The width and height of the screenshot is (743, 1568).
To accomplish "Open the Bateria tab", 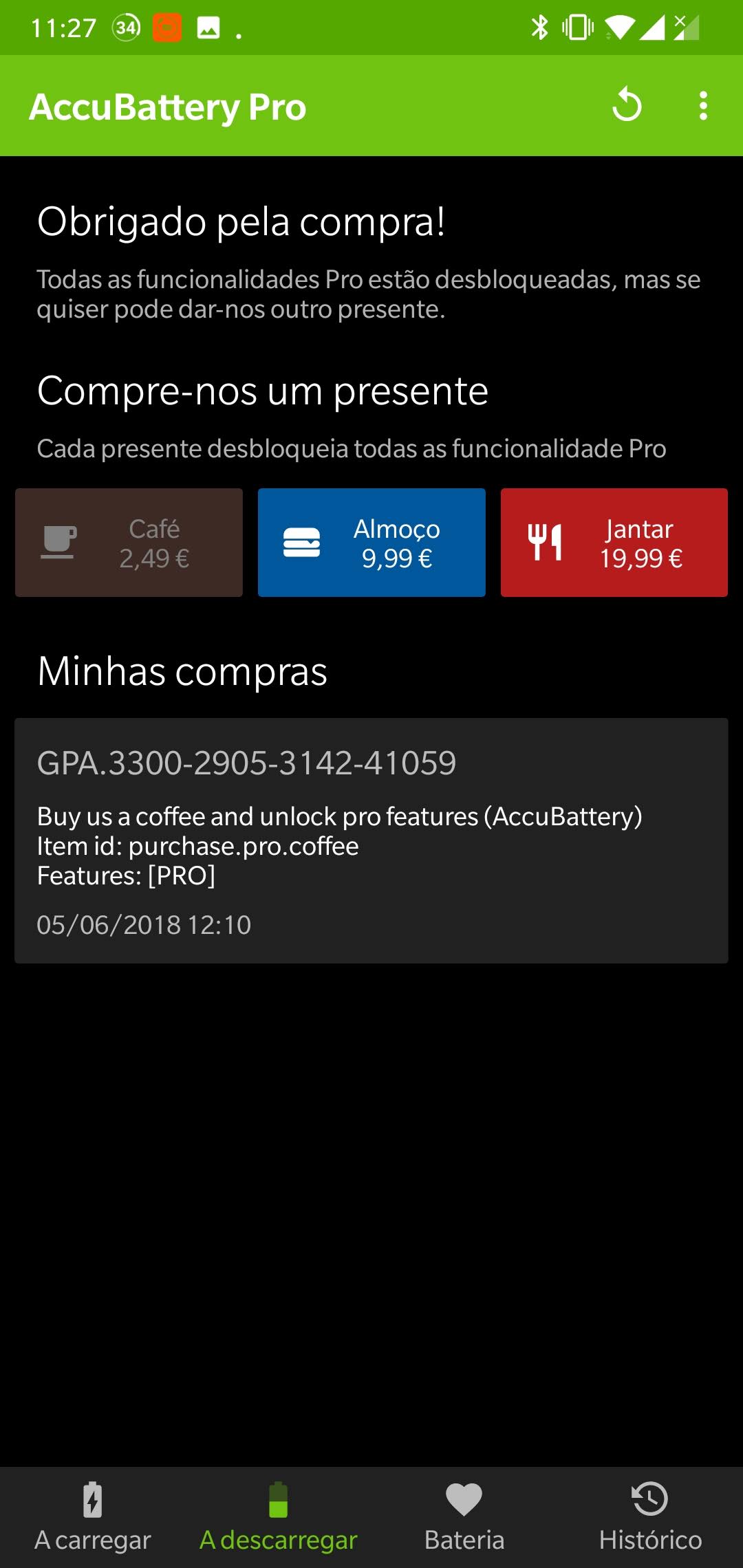I will 464,1517.
